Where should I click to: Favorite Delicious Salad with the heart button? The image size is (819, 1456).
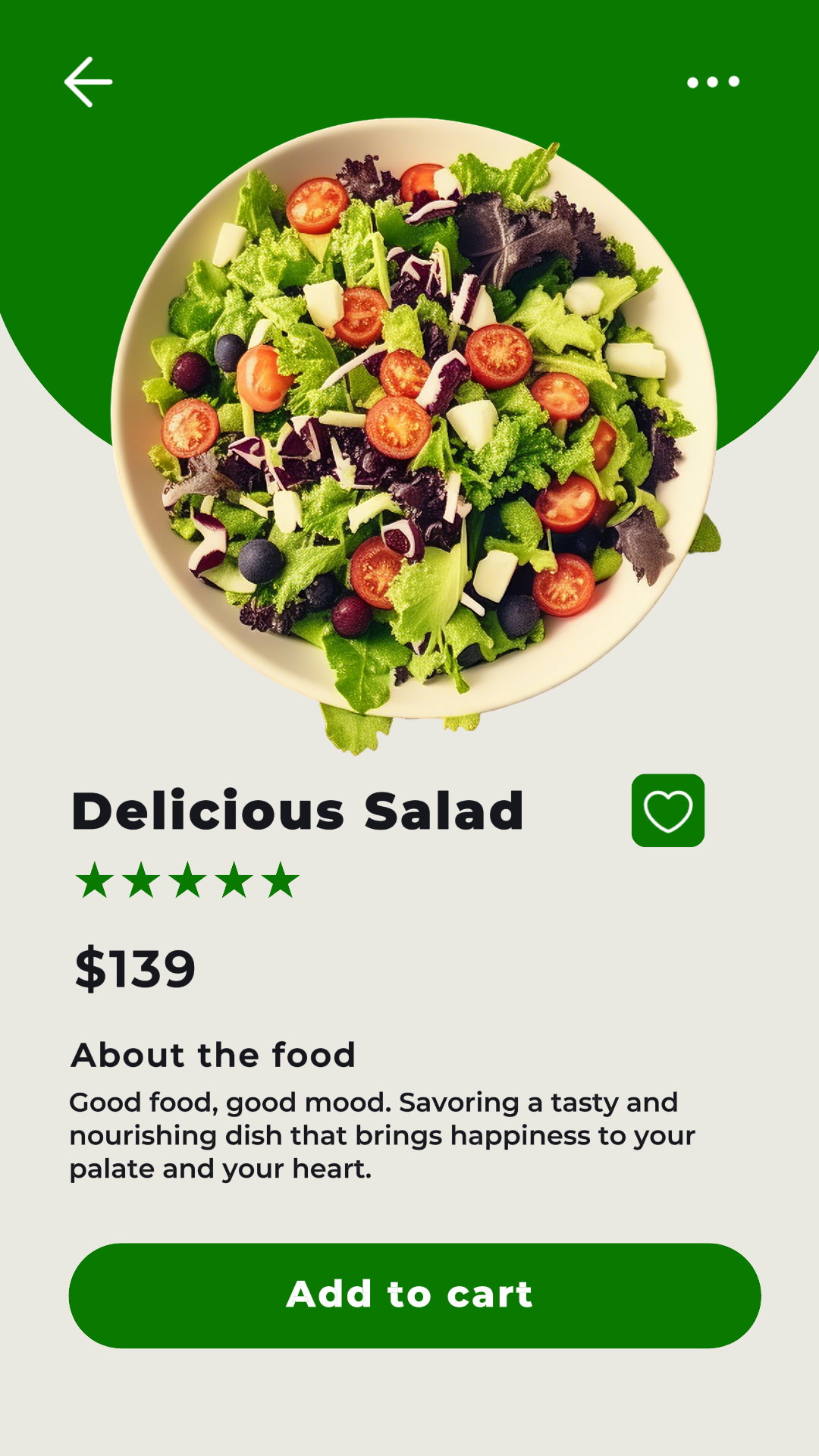pos(667,811)
